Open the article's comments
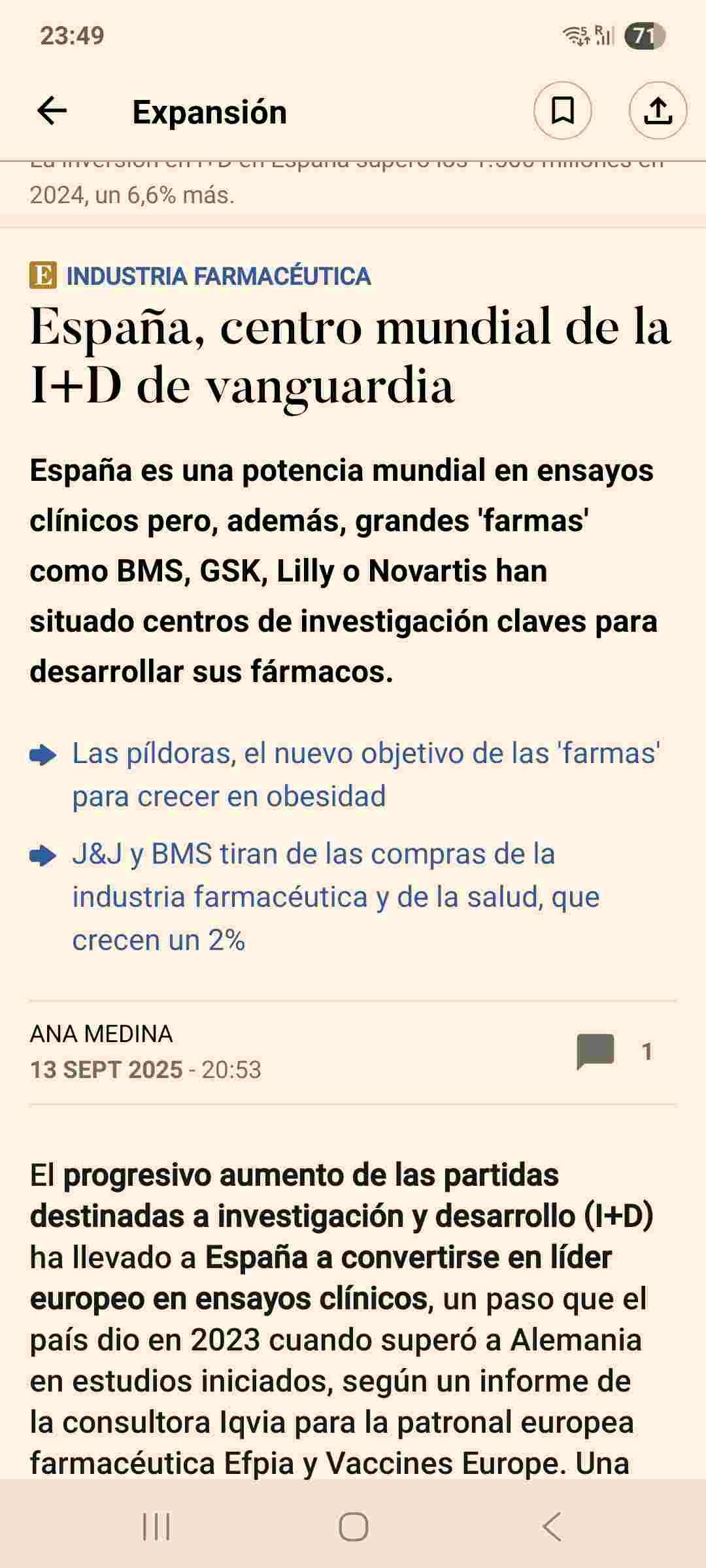Viewport: 706px width, 1568px height. [613, 1051]
